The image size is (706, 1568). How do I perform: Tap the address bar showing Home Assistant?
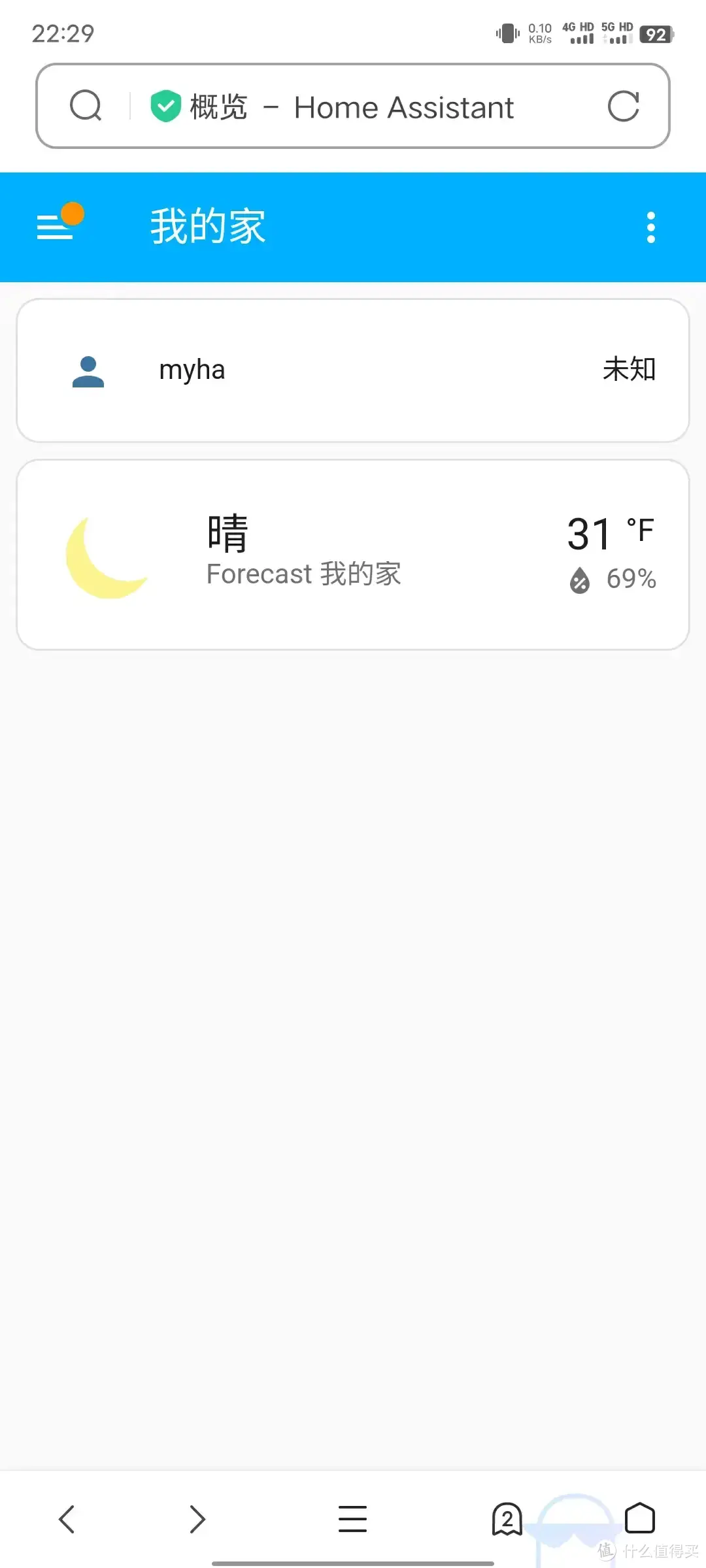coord(353,106)
